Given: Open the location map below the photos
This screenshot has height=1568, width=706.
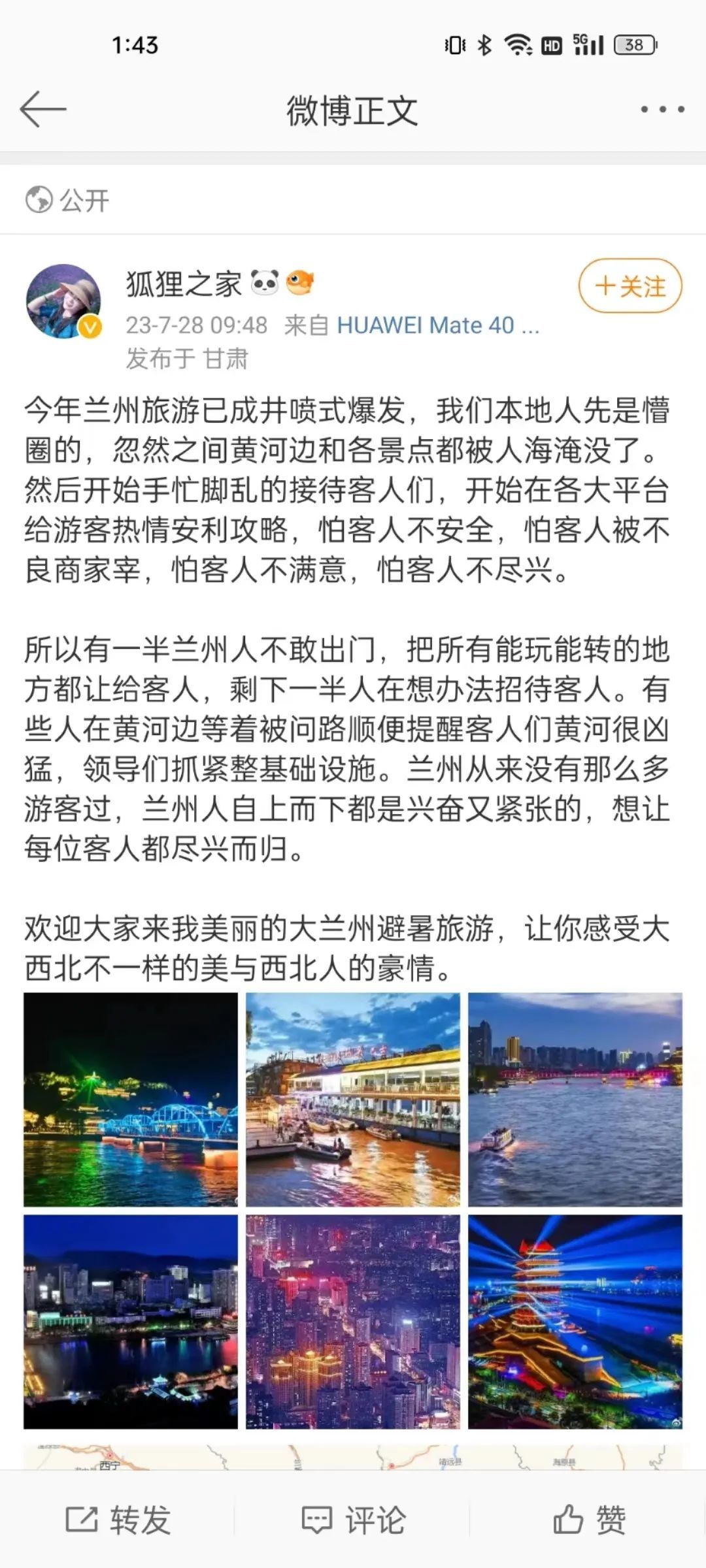Looking at the screenshot, I should pos(353,1458).
